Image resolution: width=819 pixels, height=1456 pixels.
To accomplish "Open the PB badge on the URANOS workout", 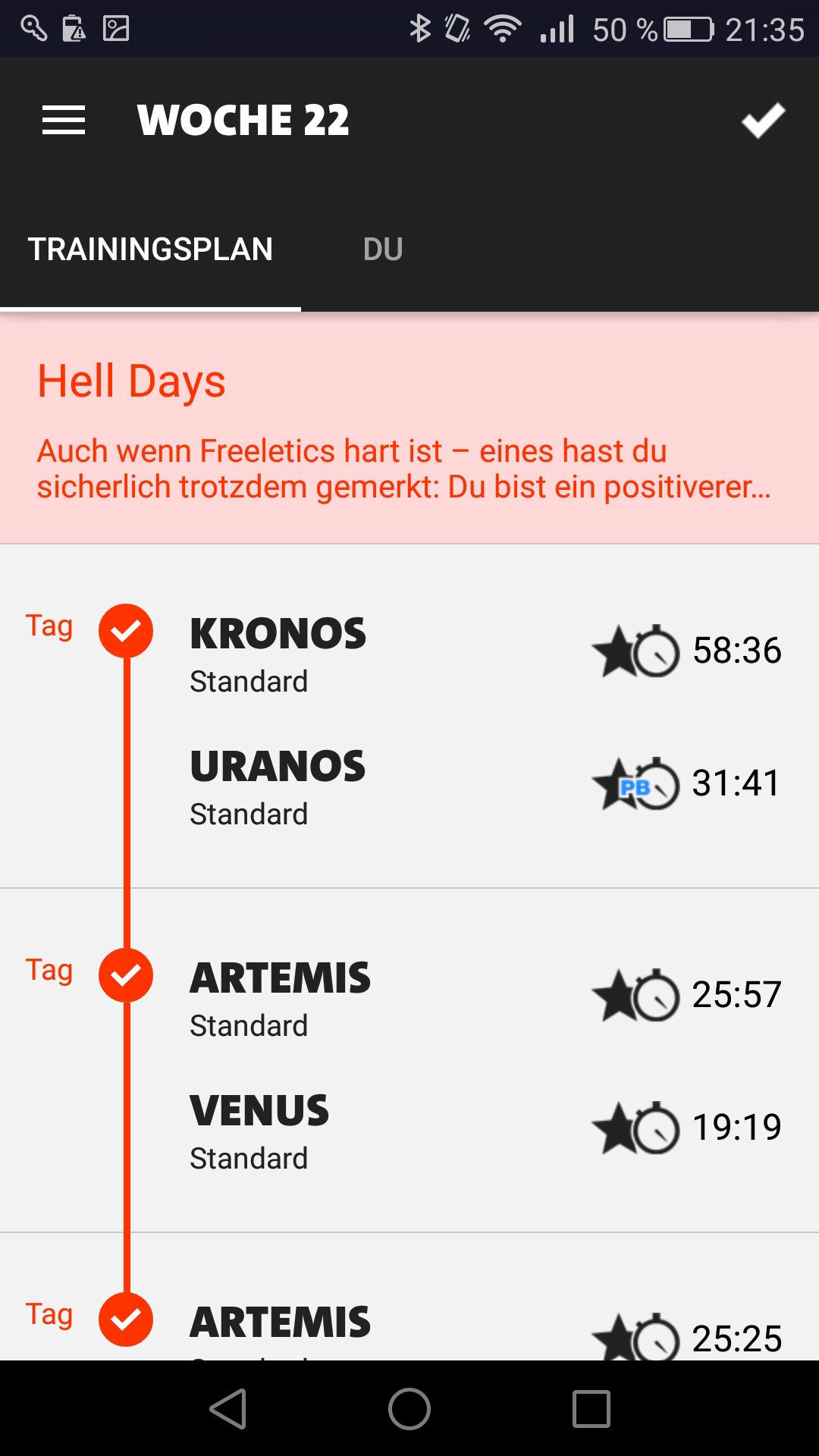I will pyautogui.click(x=635, y=787).
